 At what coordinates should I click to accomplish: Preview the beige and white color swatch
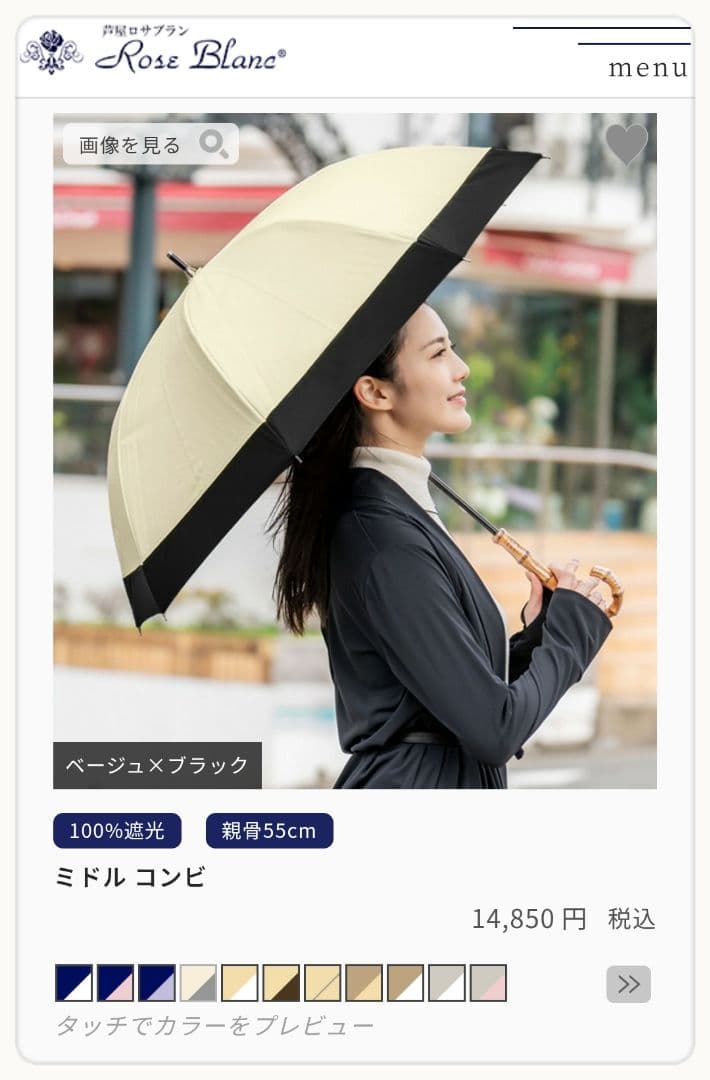[x=240, y=983]
